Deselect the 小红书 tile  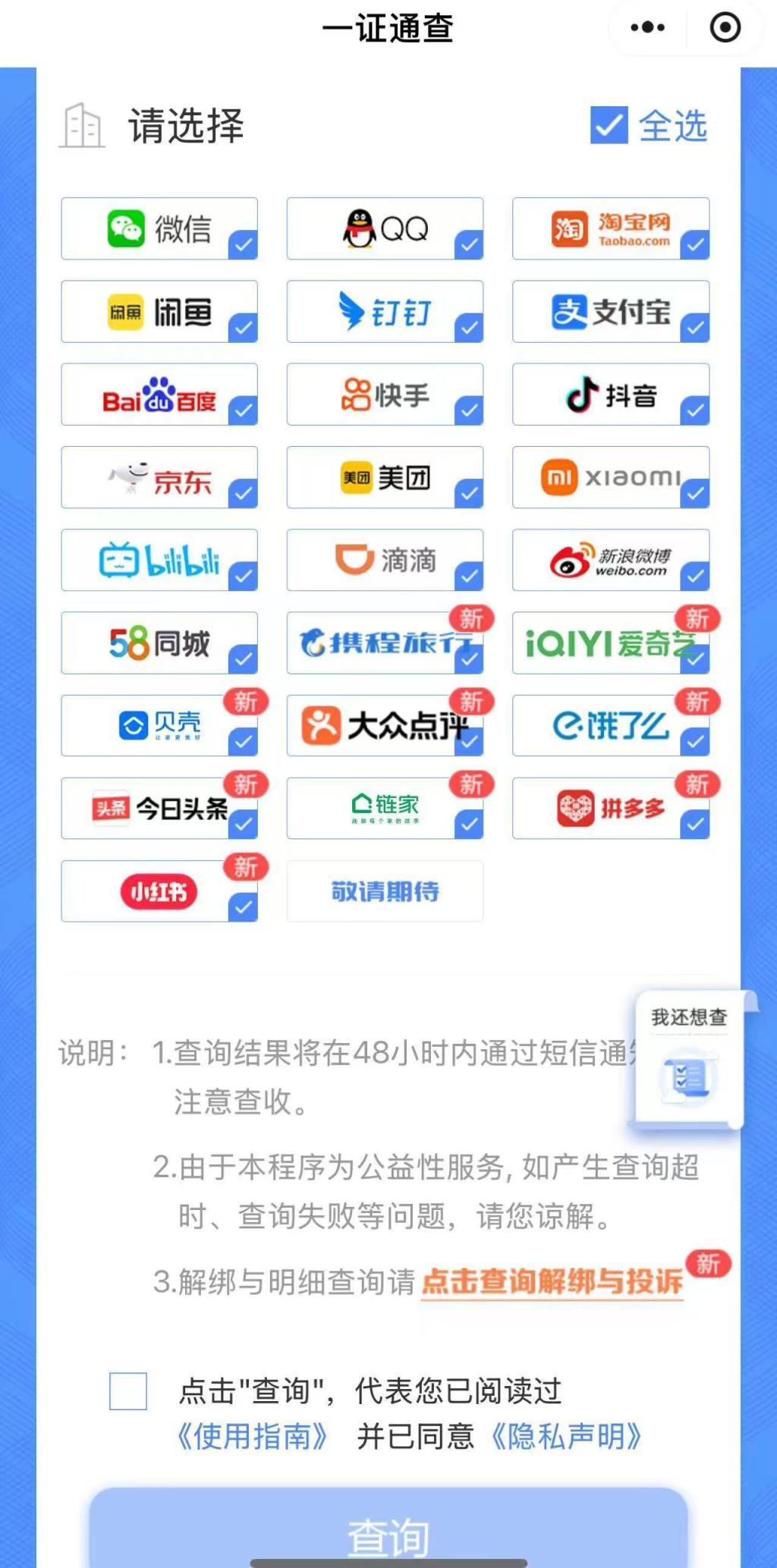pos(159,891)
